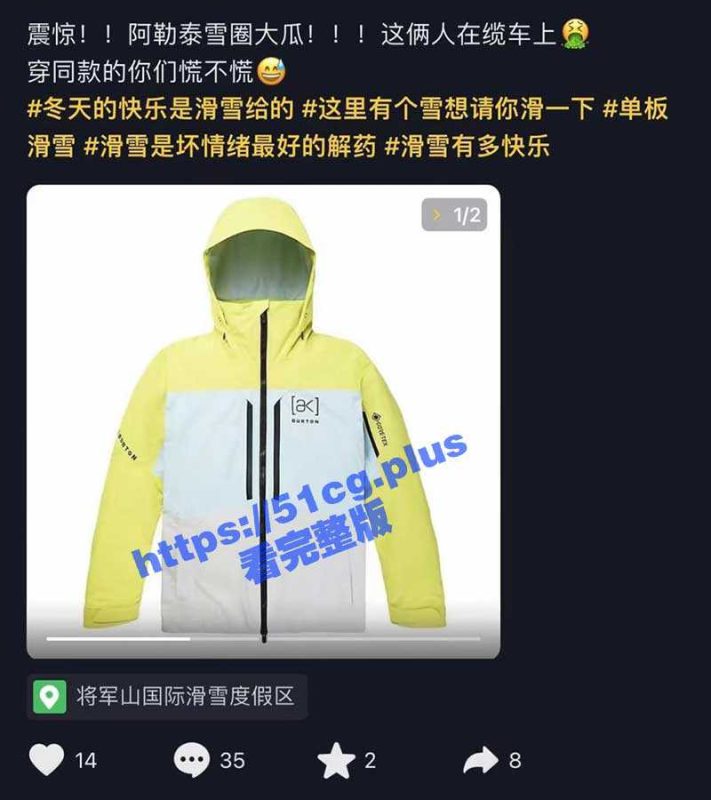Open the comments of this post
The height and width of the screenshot is (800, 711).
pyautogui.click(x=191, y=761)
